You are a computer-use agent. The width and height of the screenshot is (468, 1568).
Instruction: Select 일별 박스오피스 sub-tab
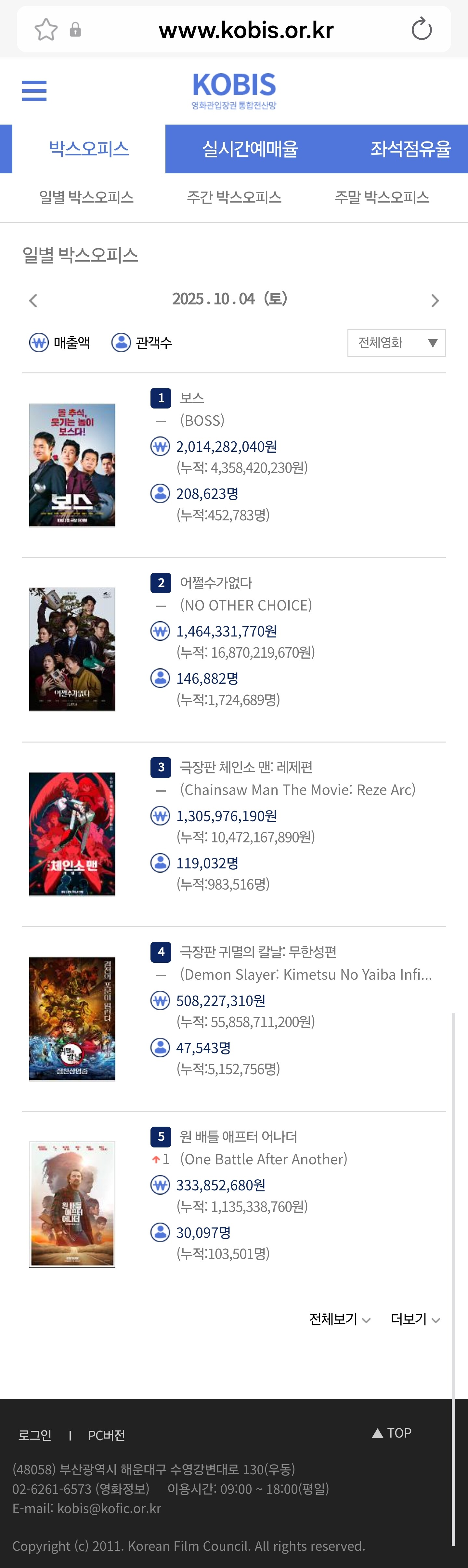(x=86, y=197)
